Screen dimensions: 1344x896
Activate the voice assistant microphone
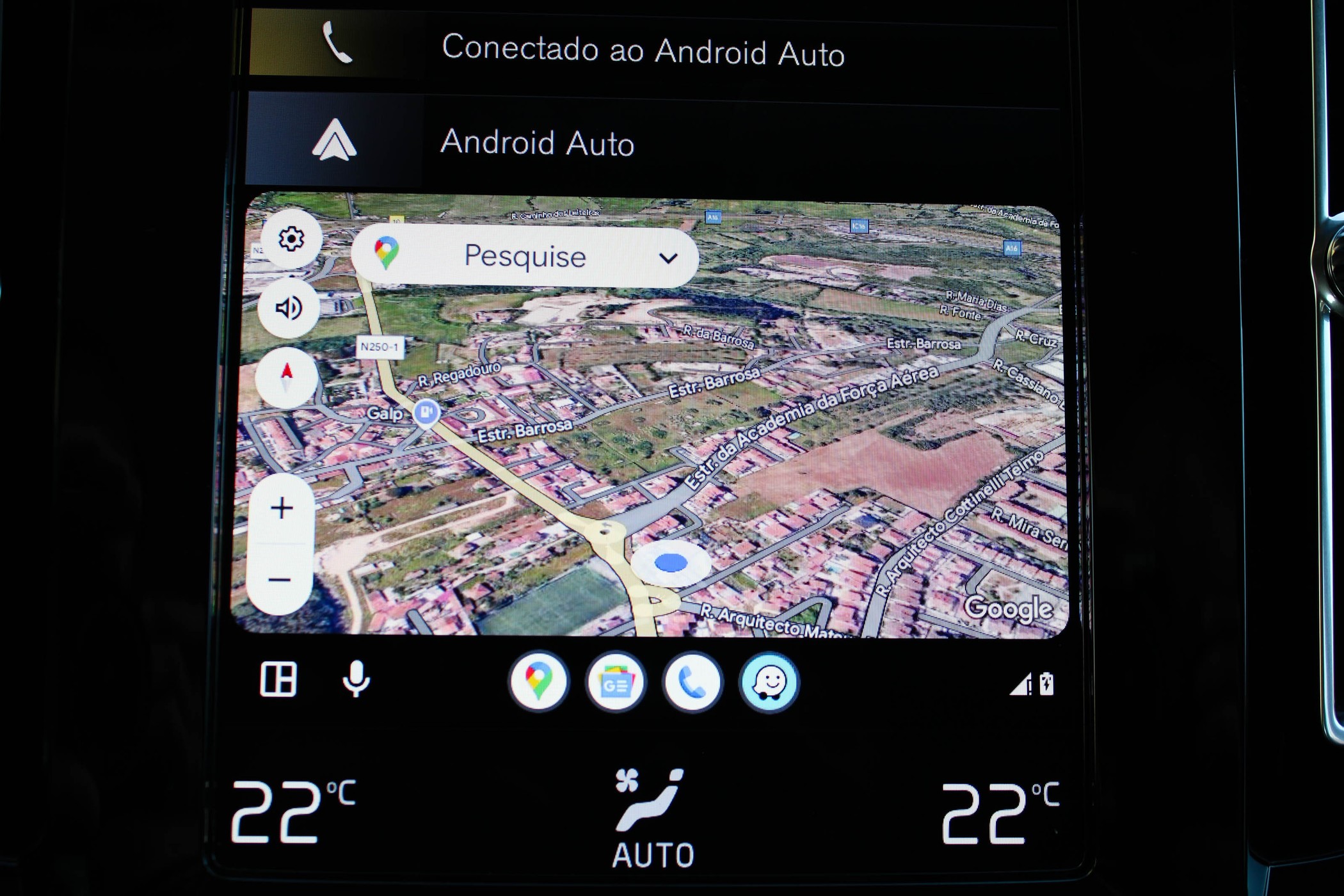point(356,679)
